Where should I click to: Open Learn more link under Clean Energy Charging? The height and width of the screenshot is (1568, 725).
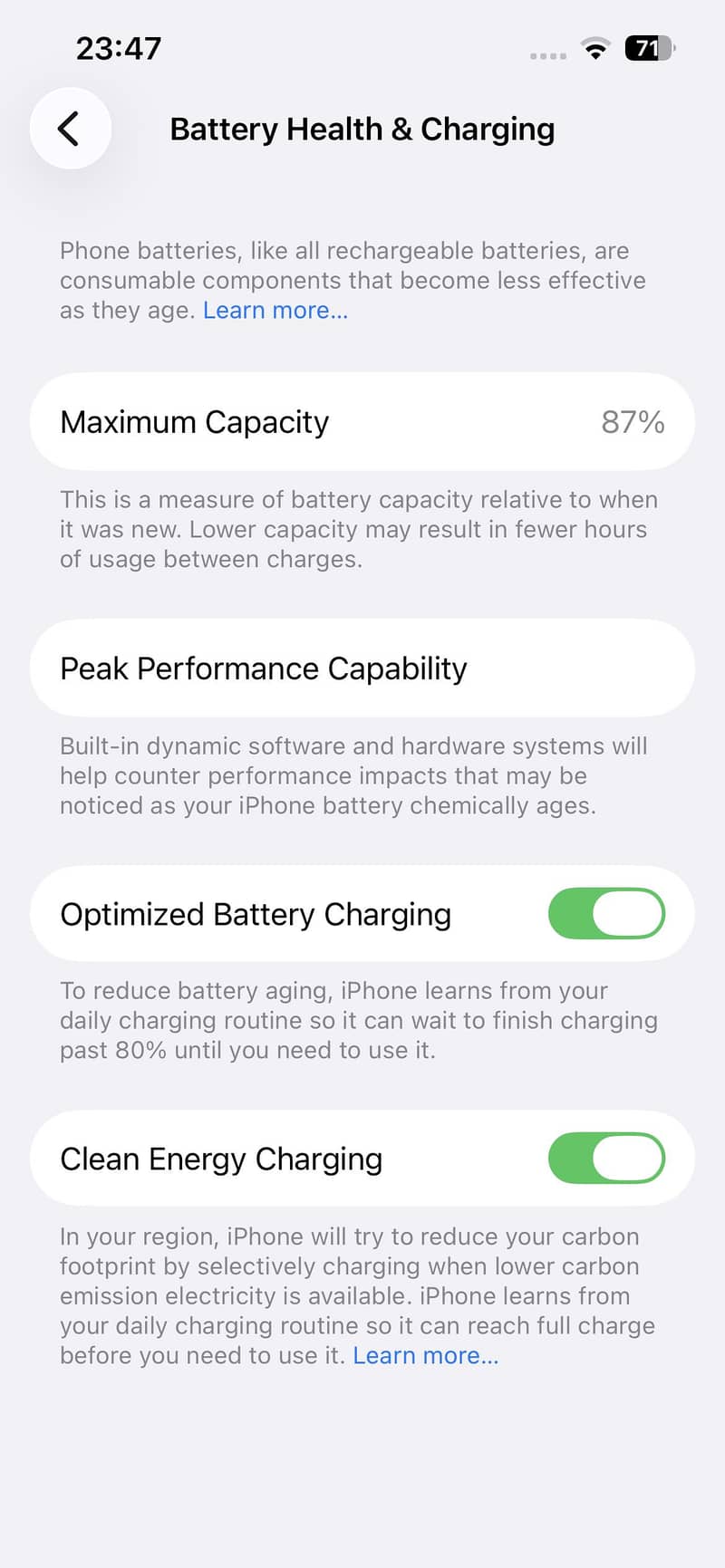pos(426,1356)
